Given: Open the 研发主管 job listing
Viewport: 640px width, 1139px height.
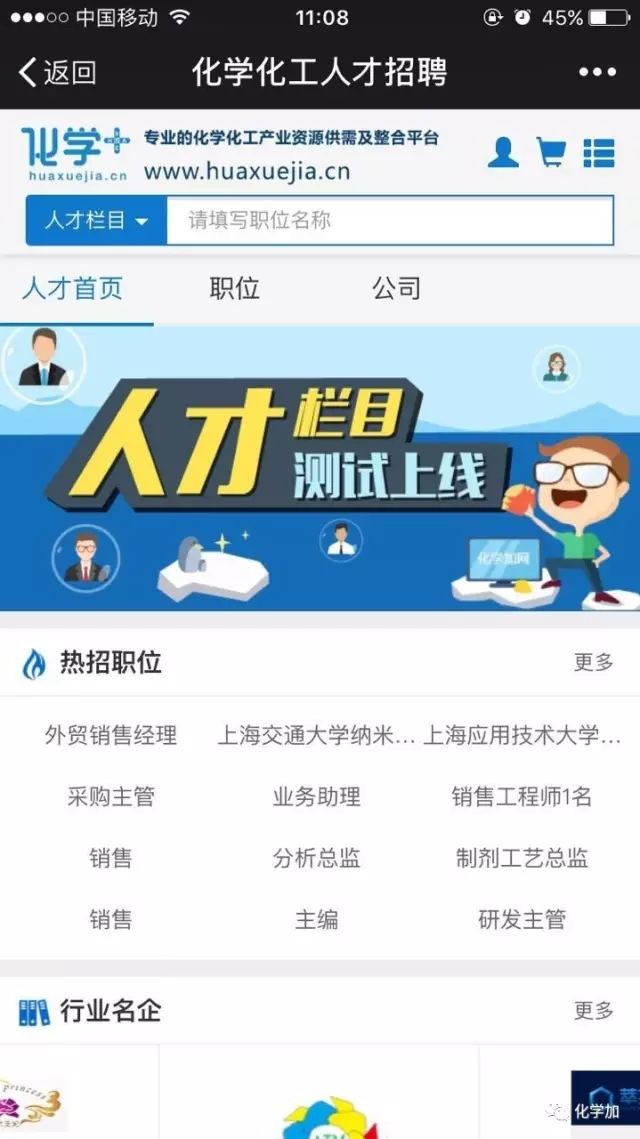Looking at the screenshot, I should click(x=521, y=919).
